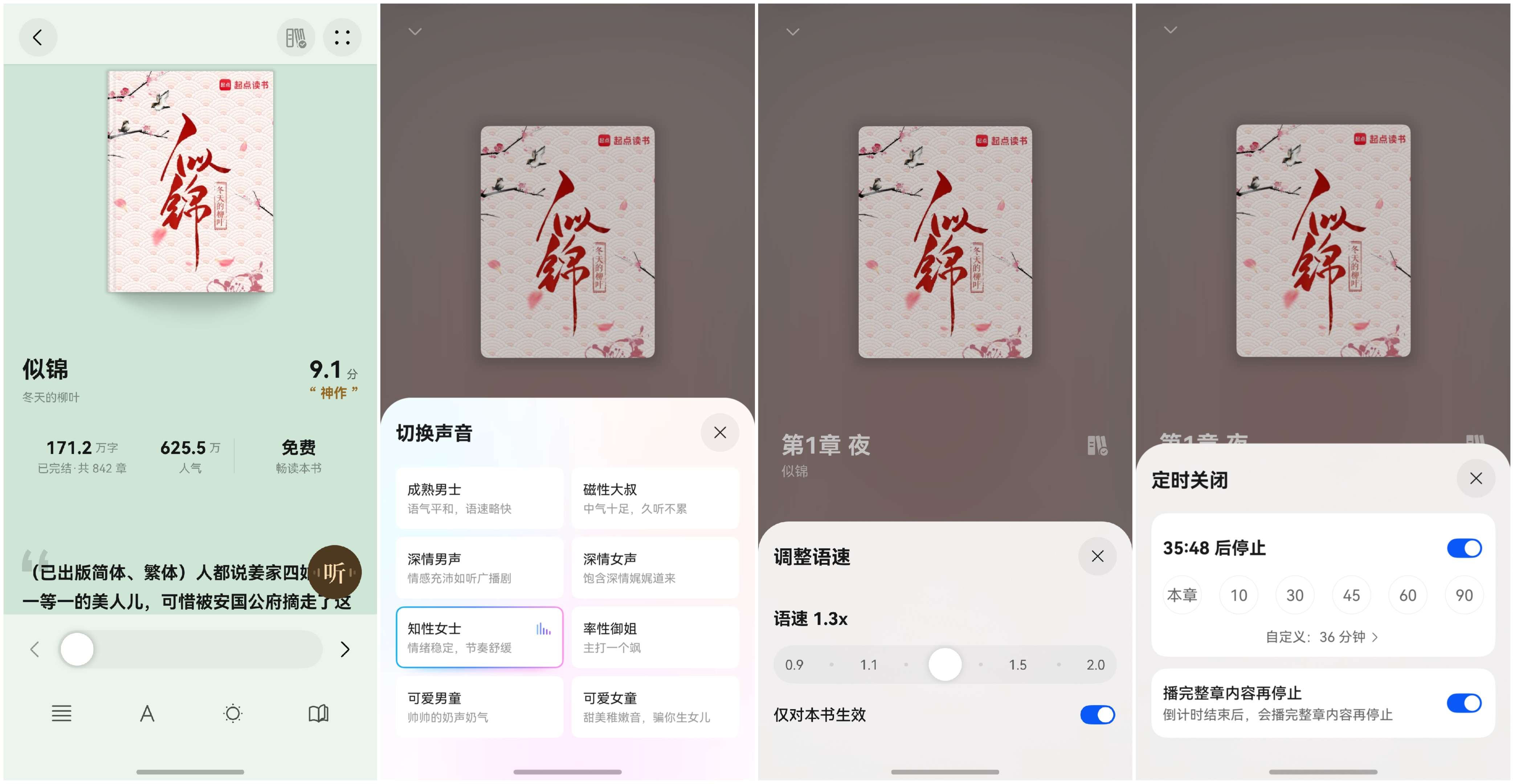Viewport: 1515px width, 784px height.
Task: Select the 成熟男士 voice
Action: click(x=479, y=498)
